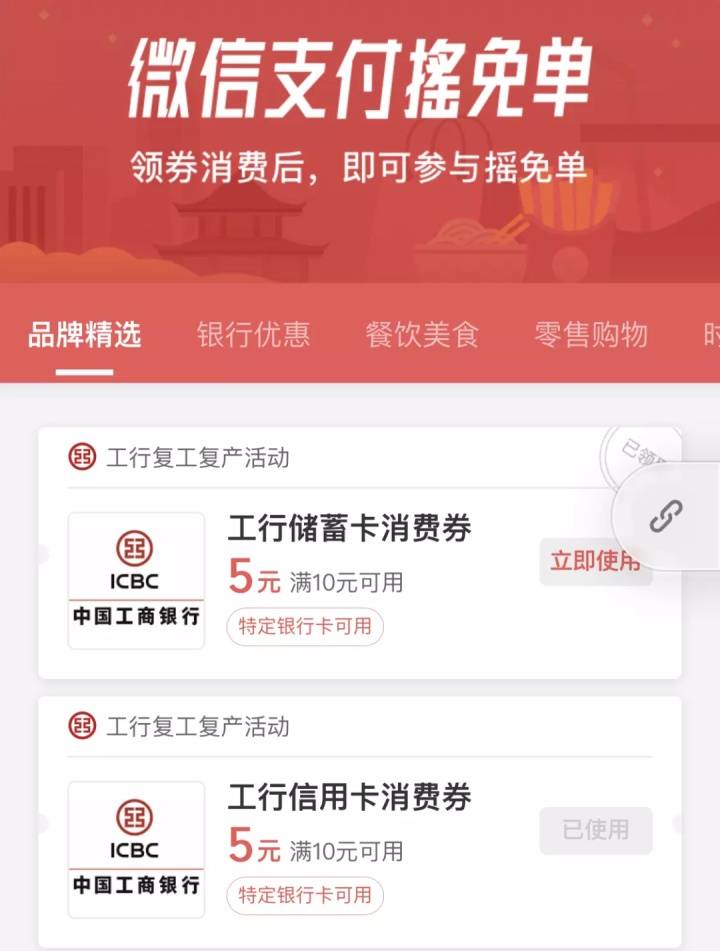Open the floating link icon button
The image size is (720, 951).
point(666,515)
